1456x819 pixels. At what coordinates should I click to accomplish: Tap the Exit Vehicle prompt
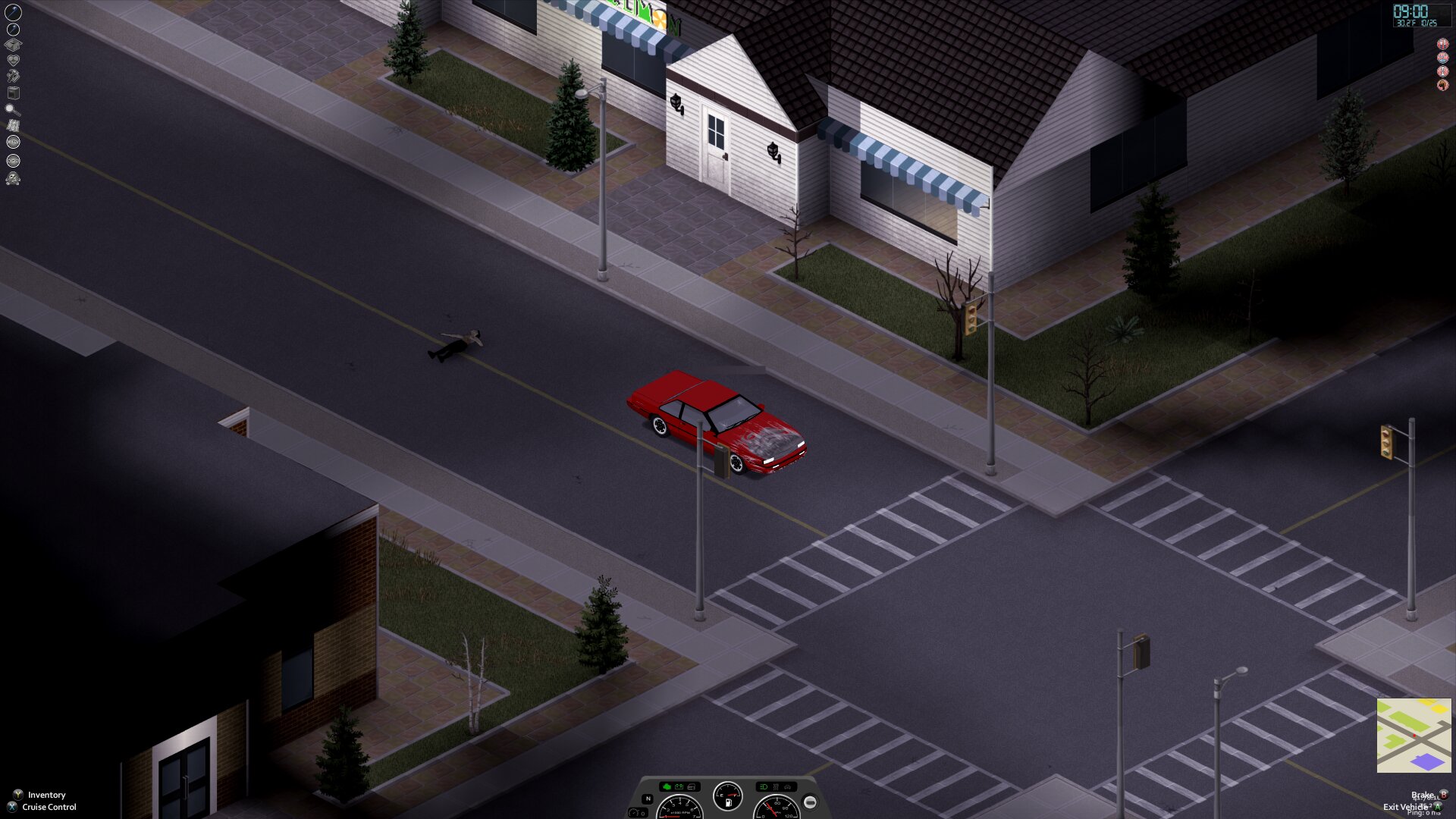pos(1404,807)
